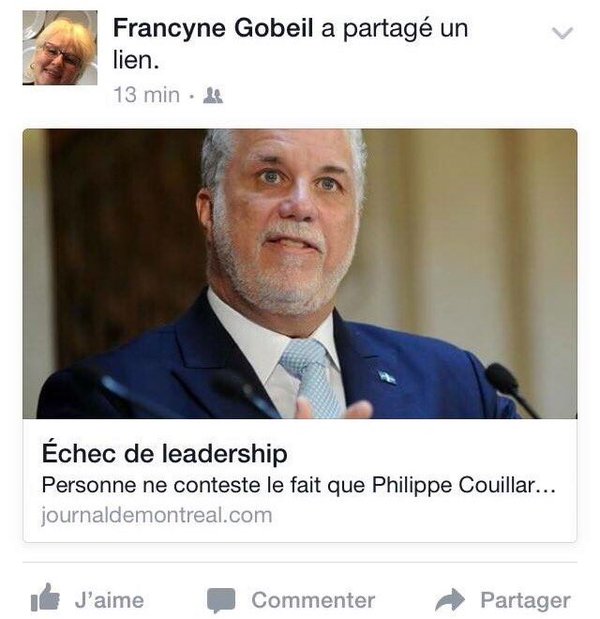Open Francyne Gobeil's profile picture

click(59, 47)
